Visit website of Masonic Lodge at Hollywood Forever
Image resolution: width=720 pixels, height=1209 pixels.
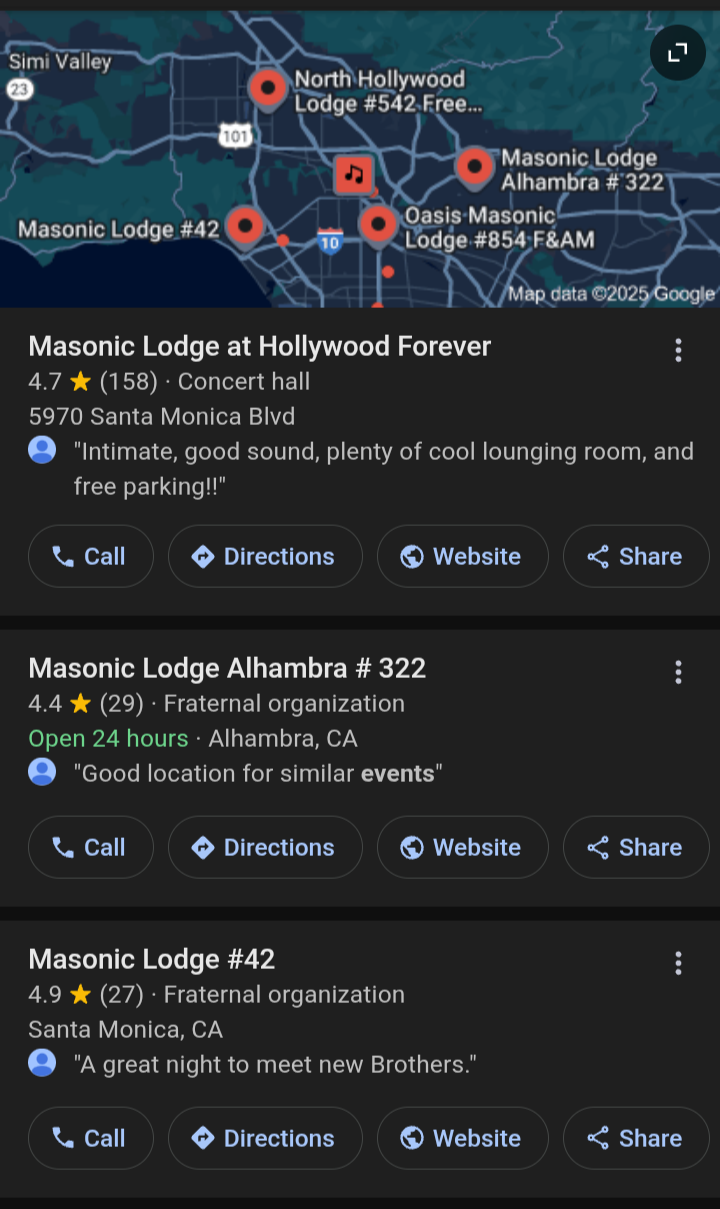pos(462,556)
